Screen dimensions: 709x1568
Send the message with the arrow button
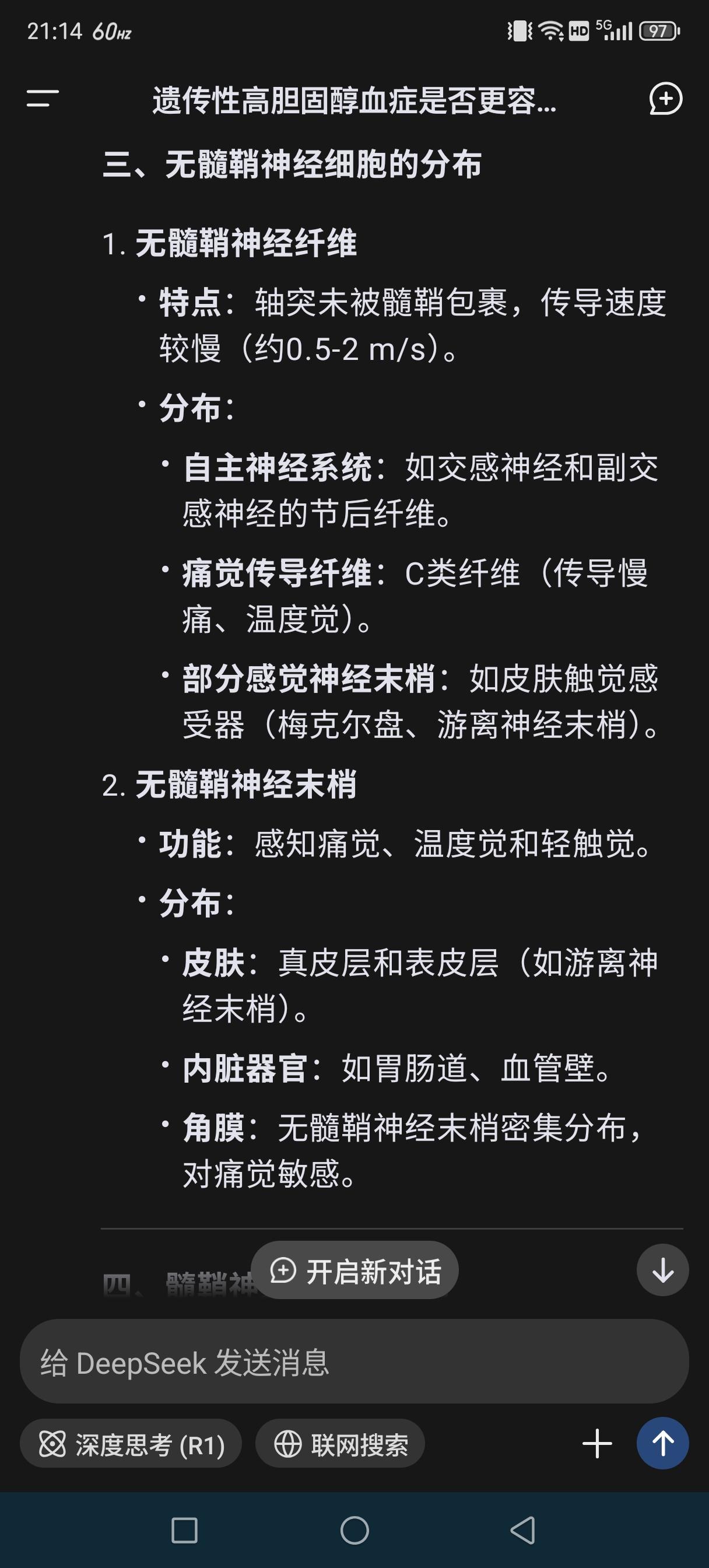pos(663,1443)
